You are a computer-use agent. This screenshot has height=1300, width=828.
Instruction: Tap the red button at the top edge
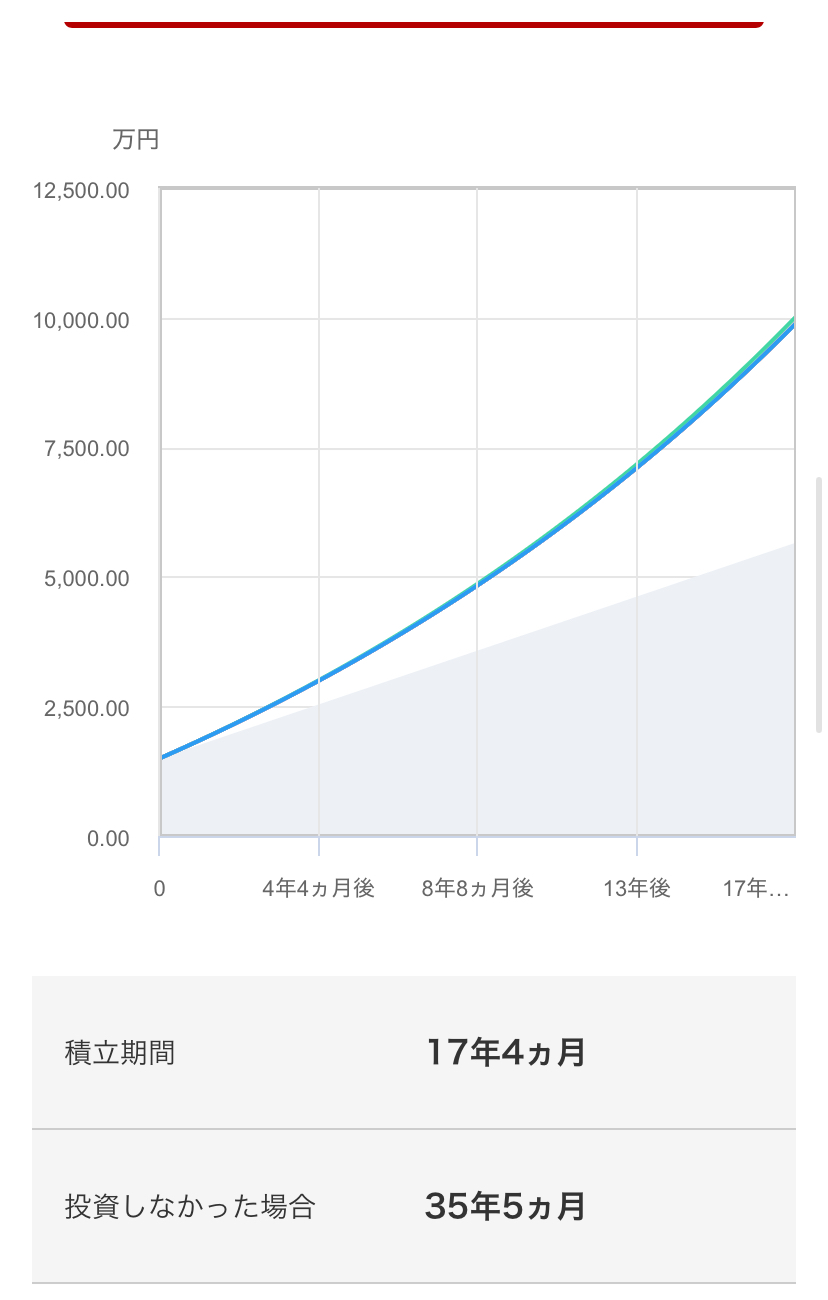click(414, 19)
